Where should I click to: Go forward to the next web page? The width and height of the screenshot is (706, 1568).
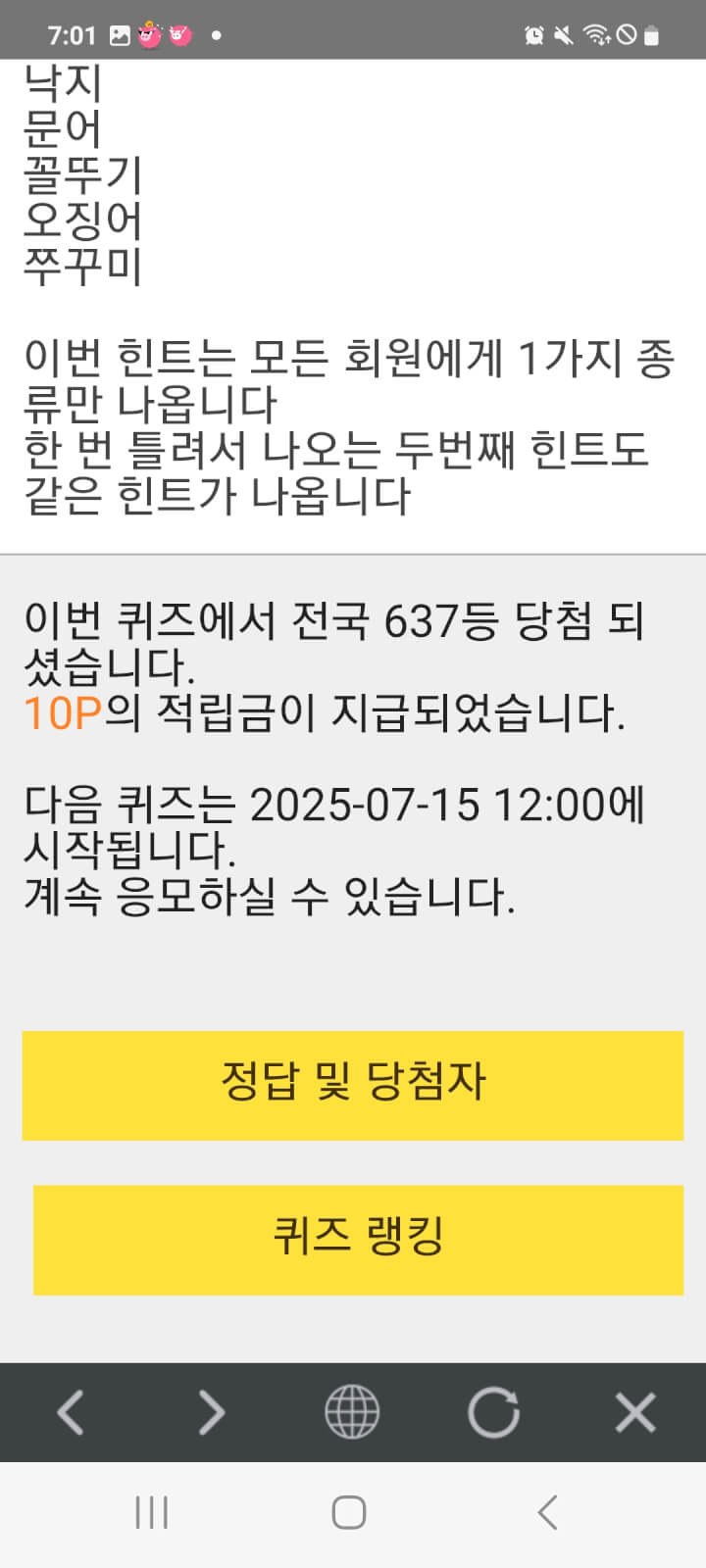point(212,1412)
